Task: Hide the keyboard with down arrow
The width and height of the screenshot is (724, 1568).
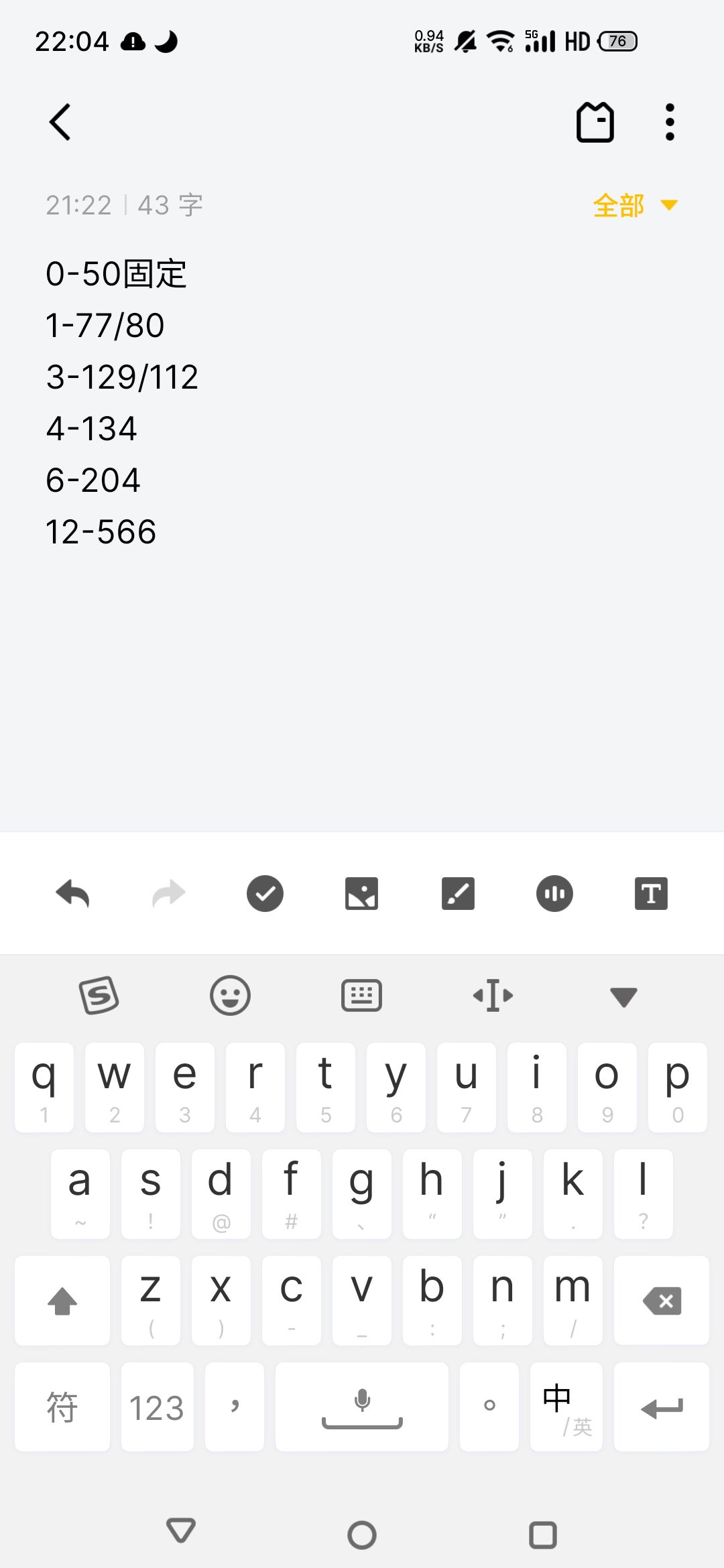Action: pos(623,996)
